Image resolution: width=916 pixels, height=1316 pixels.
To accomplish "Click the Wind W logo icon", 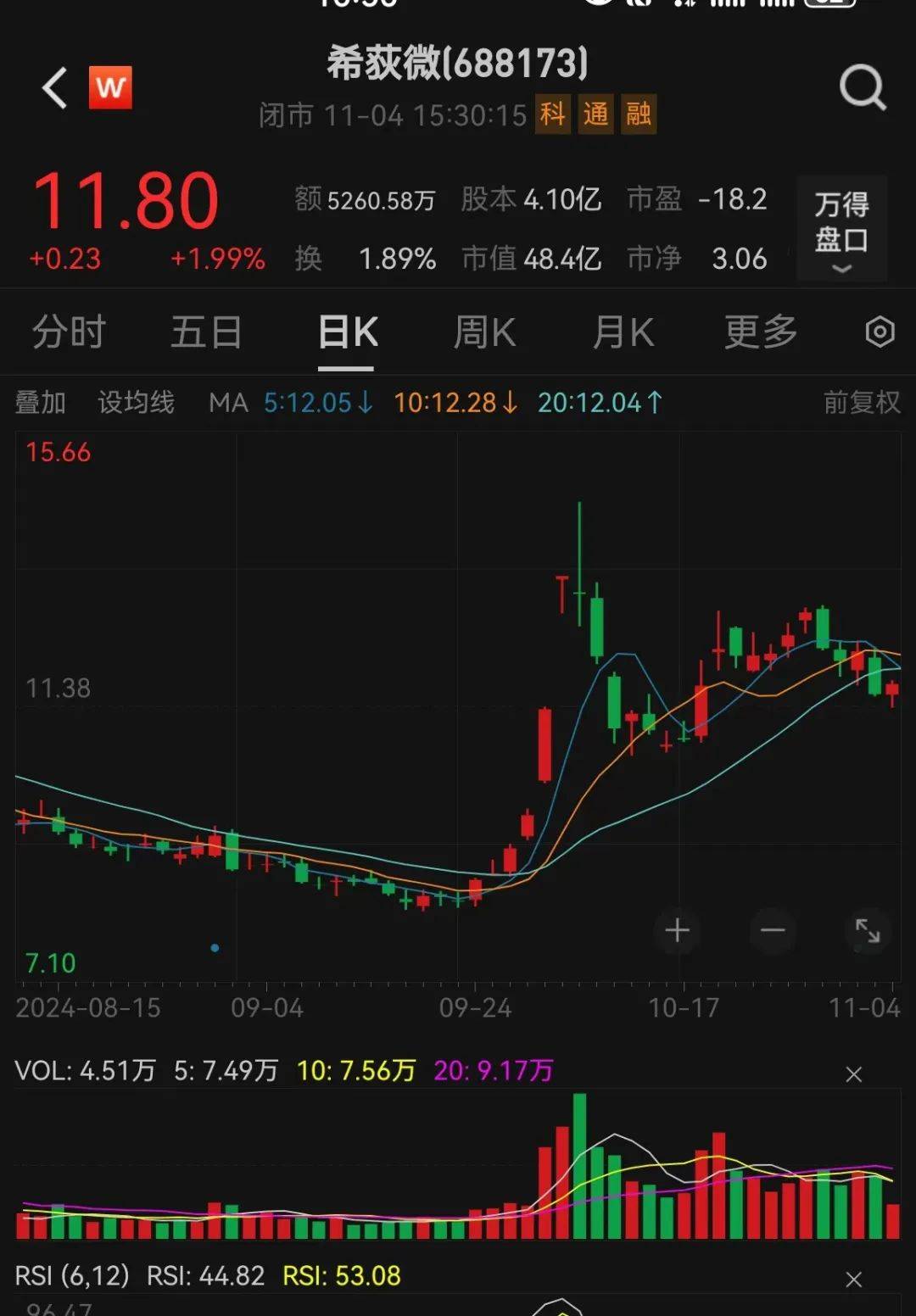I will [112, 86].
